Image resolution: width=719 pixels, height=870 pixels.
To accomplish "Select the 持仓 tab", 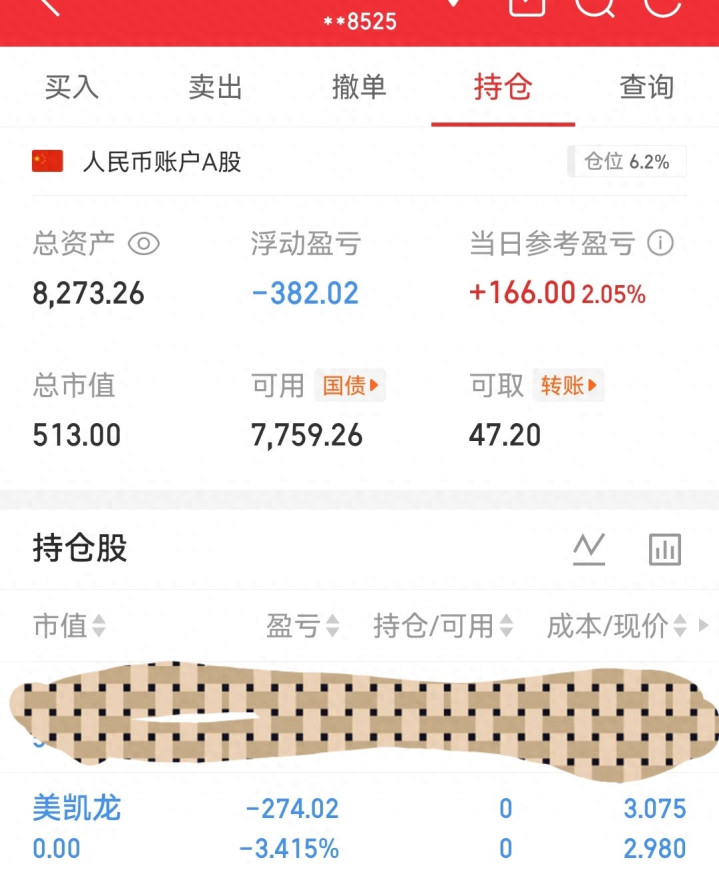I will 503,88.
